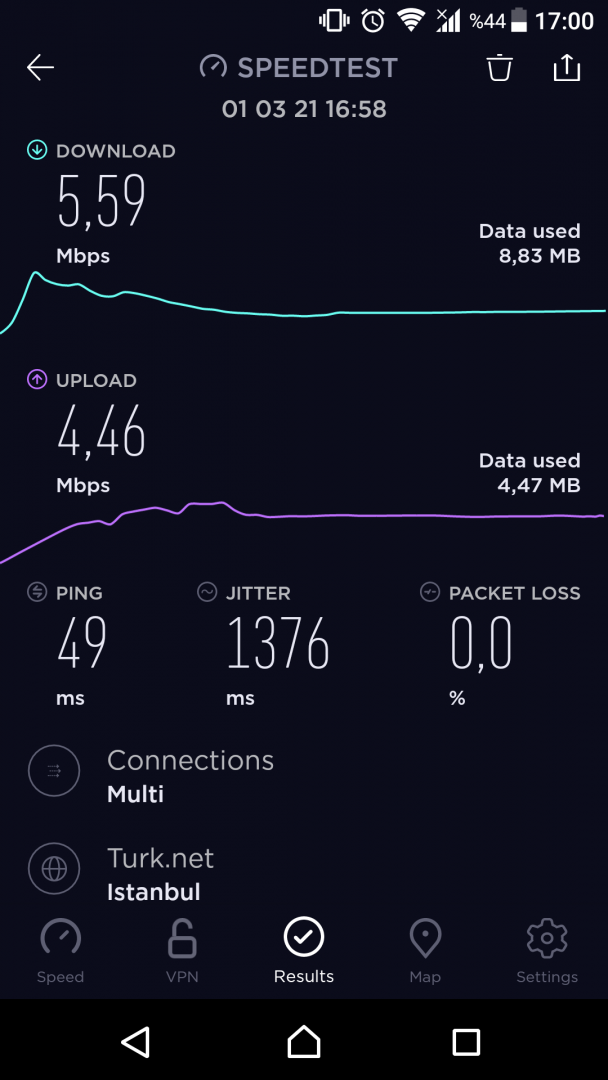Tap the system home button
This screenshot has width=608, height=1080.
pos(304,1041)
